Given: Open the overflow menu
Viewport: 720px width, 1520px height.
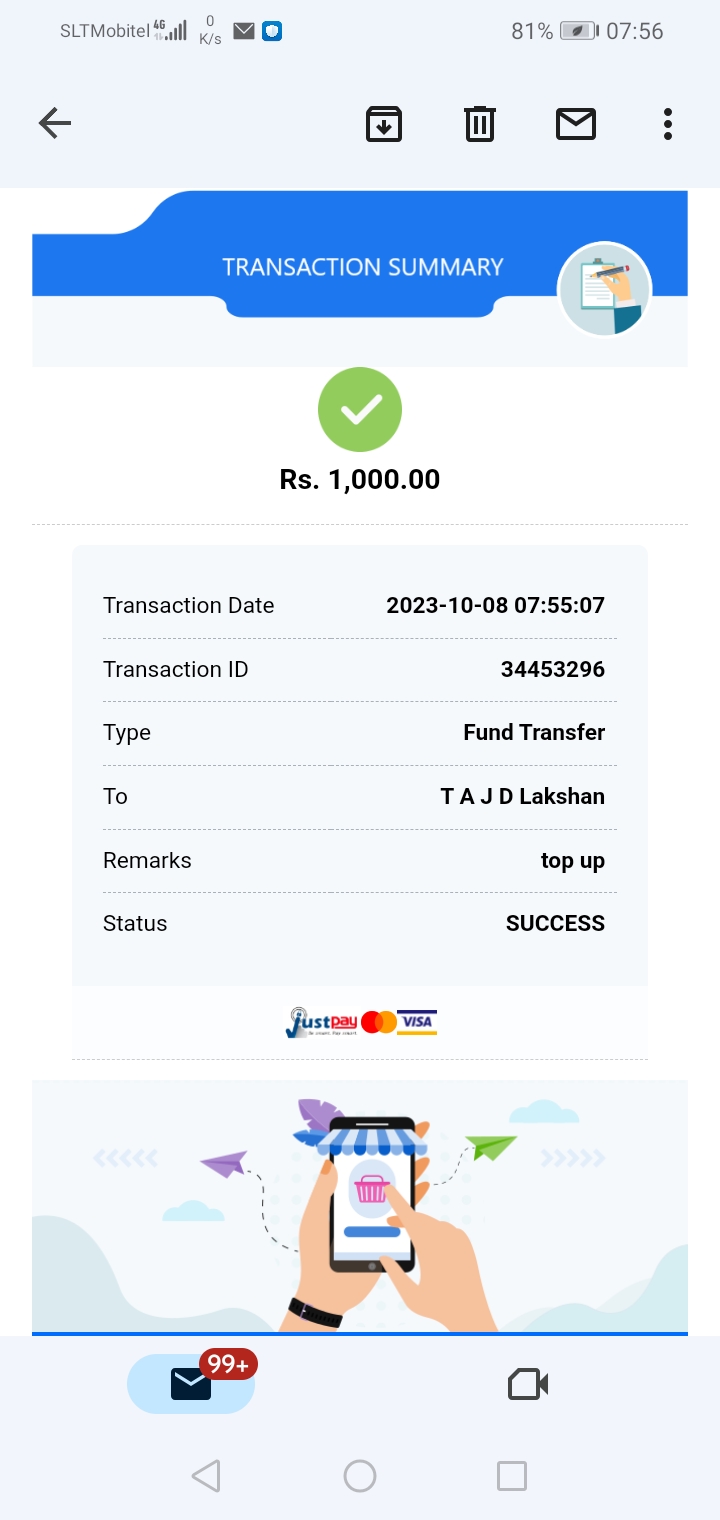Looking at the screenshot, I should coord(667,124).
